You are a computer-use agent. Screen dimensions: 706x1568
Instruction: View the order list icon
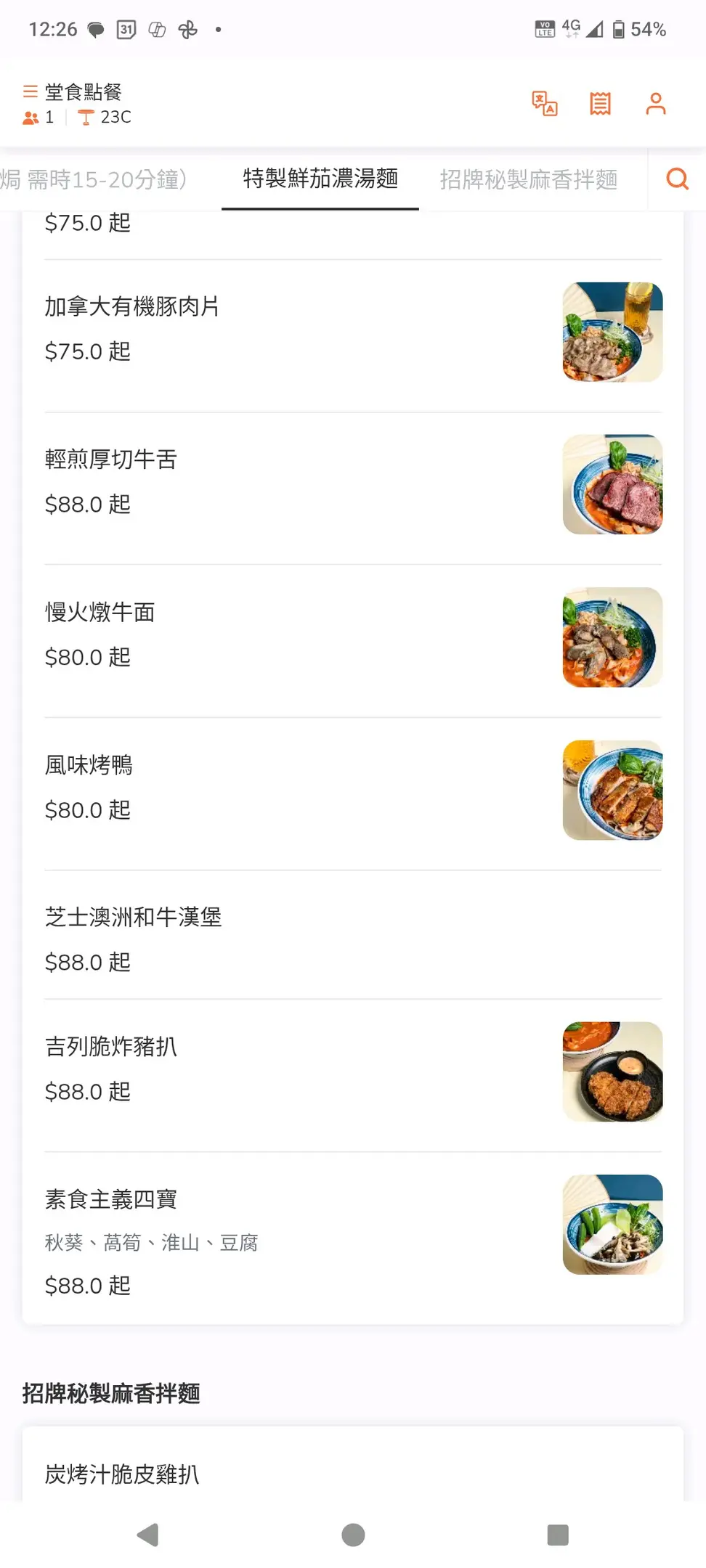(x=600, y=104)
